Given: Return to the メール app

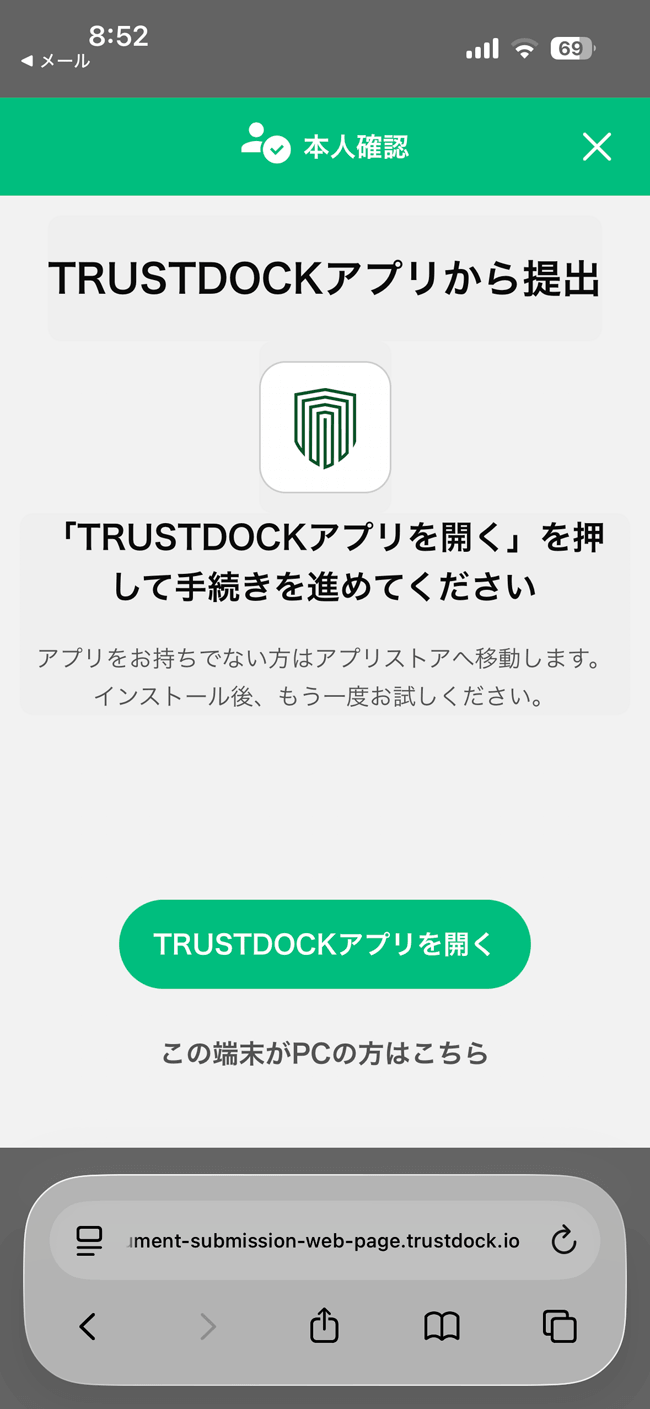Looking at the screenshot, I should pyautogui.click(x=55, y=62).
